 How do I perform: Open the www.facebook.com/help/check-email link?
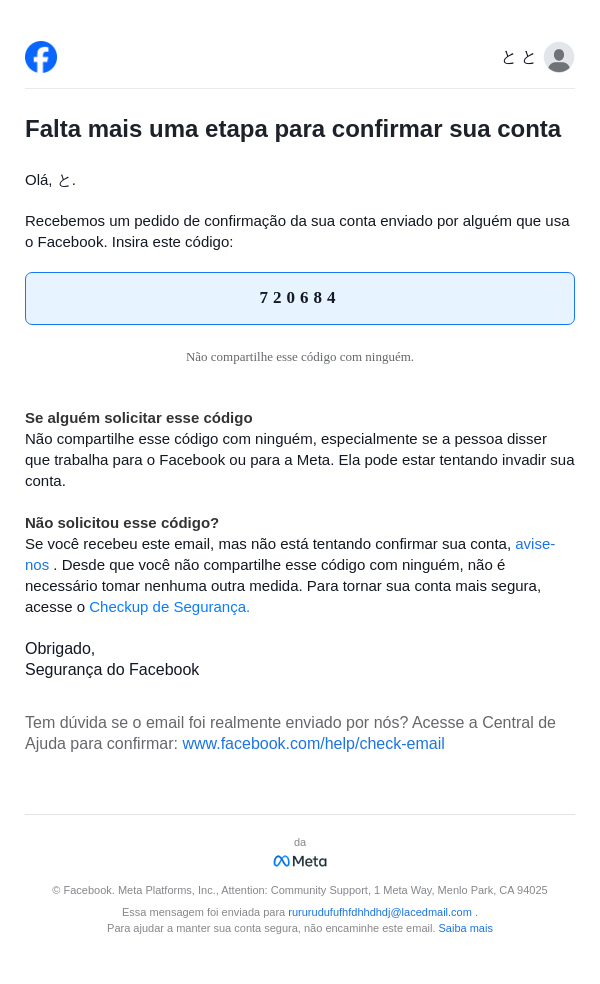click(x=313, y=744)
